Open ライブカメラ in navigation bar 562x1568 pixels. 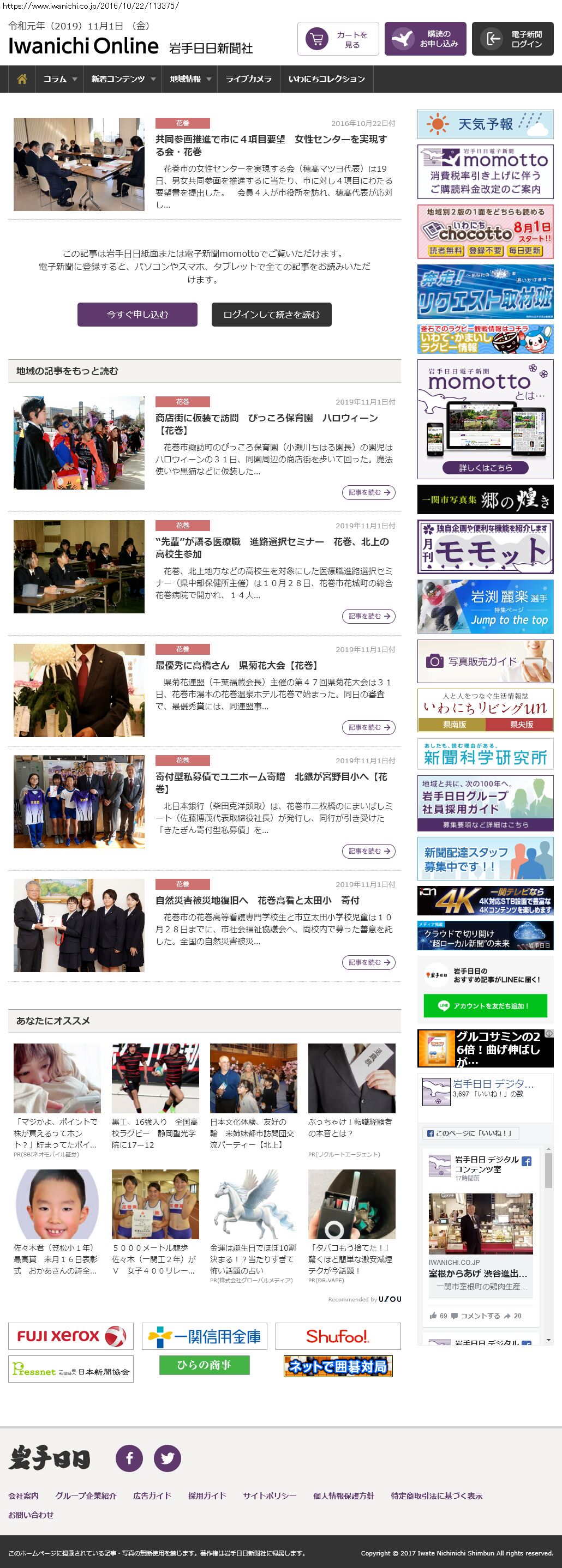(x=248, y=79)
